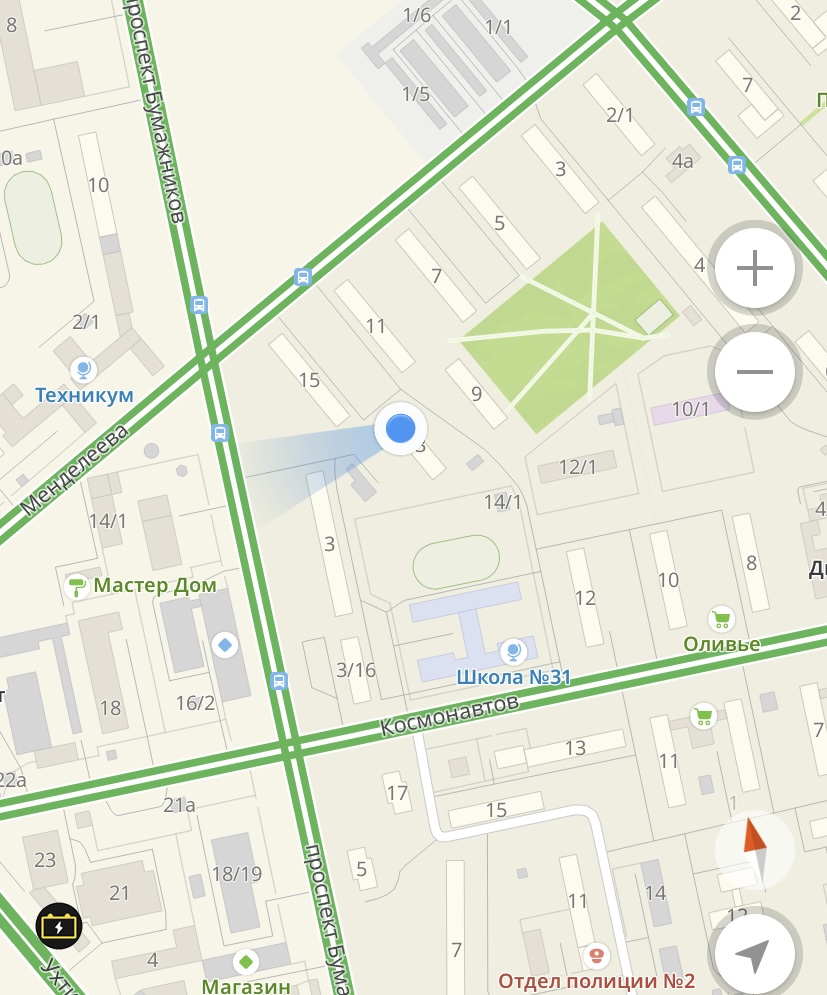This screenshot has width=827, height=995.
Task: Zoom in on the map
Action: (755, 268)
